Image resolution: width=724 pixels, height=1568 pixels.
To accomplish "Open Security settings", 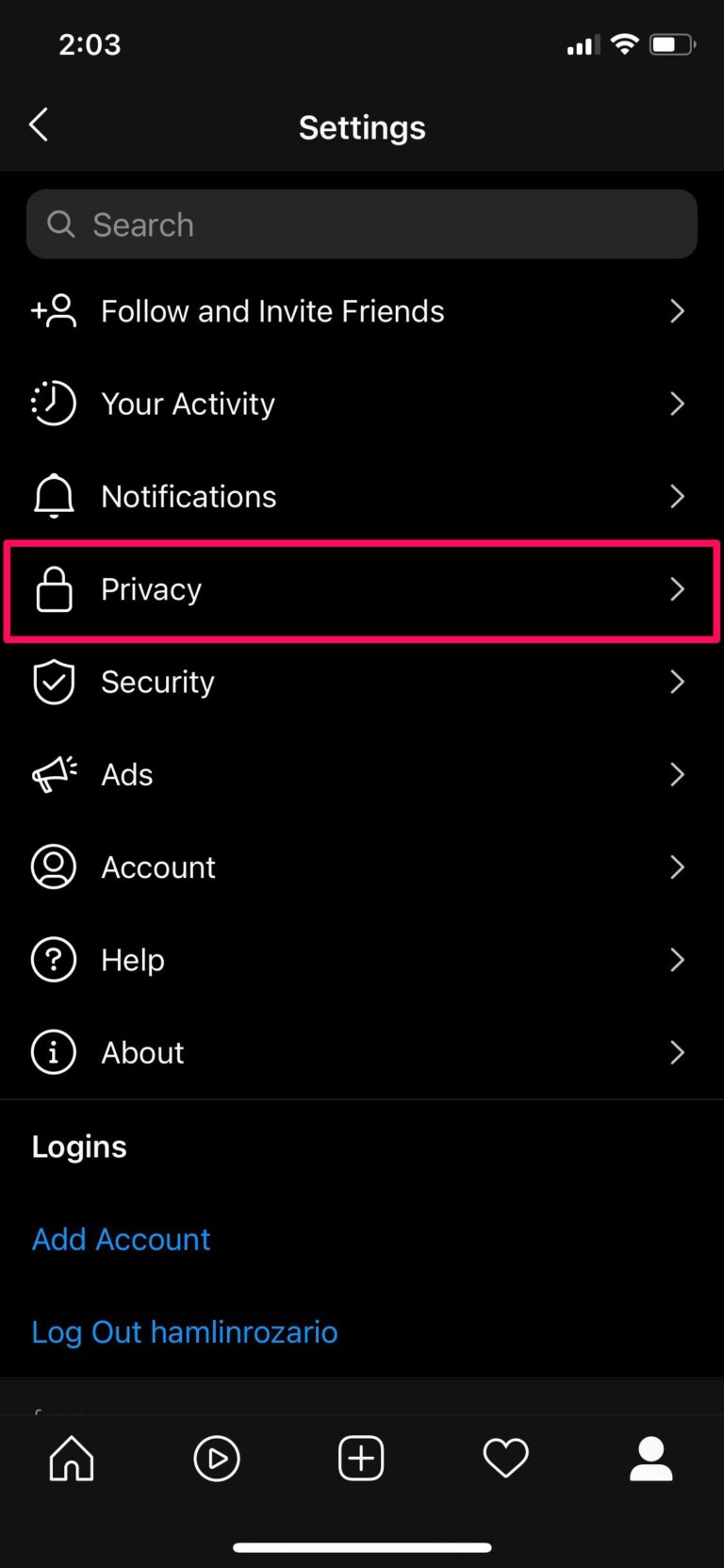I will click(x=362, y=682).
